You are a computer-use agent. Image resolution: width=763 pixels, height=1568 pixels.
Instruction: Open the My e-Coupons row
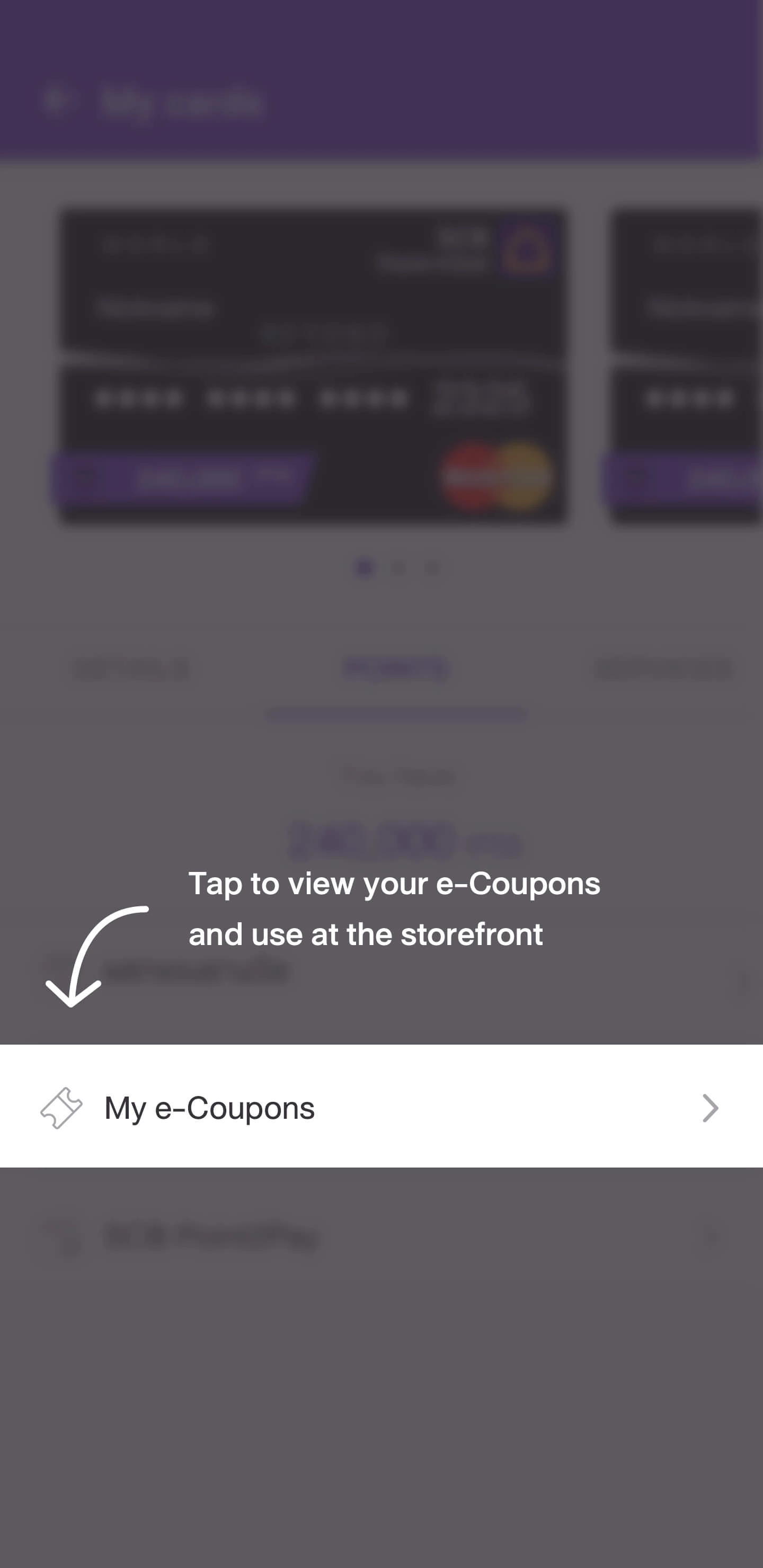coord(381,1107)
